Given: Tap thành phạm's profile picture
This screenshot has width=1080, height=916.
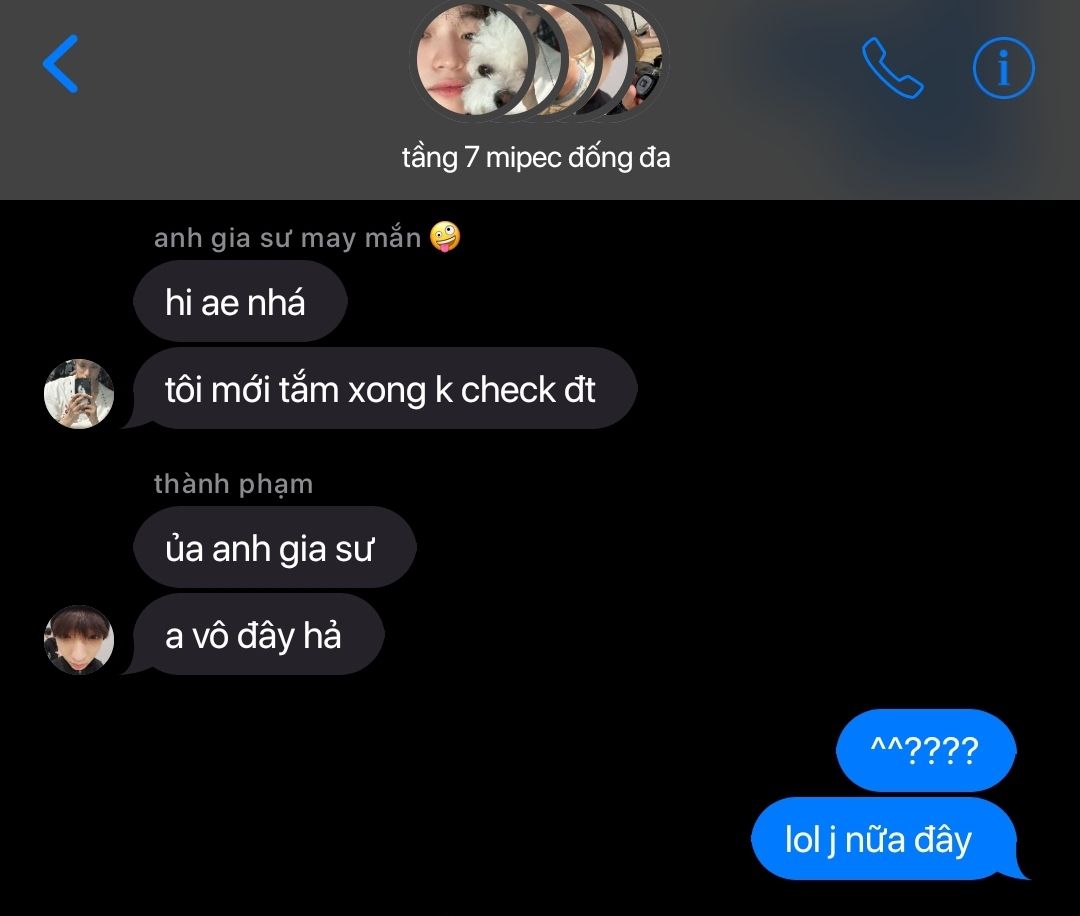Looking at the screenshot, I should 79,639.
